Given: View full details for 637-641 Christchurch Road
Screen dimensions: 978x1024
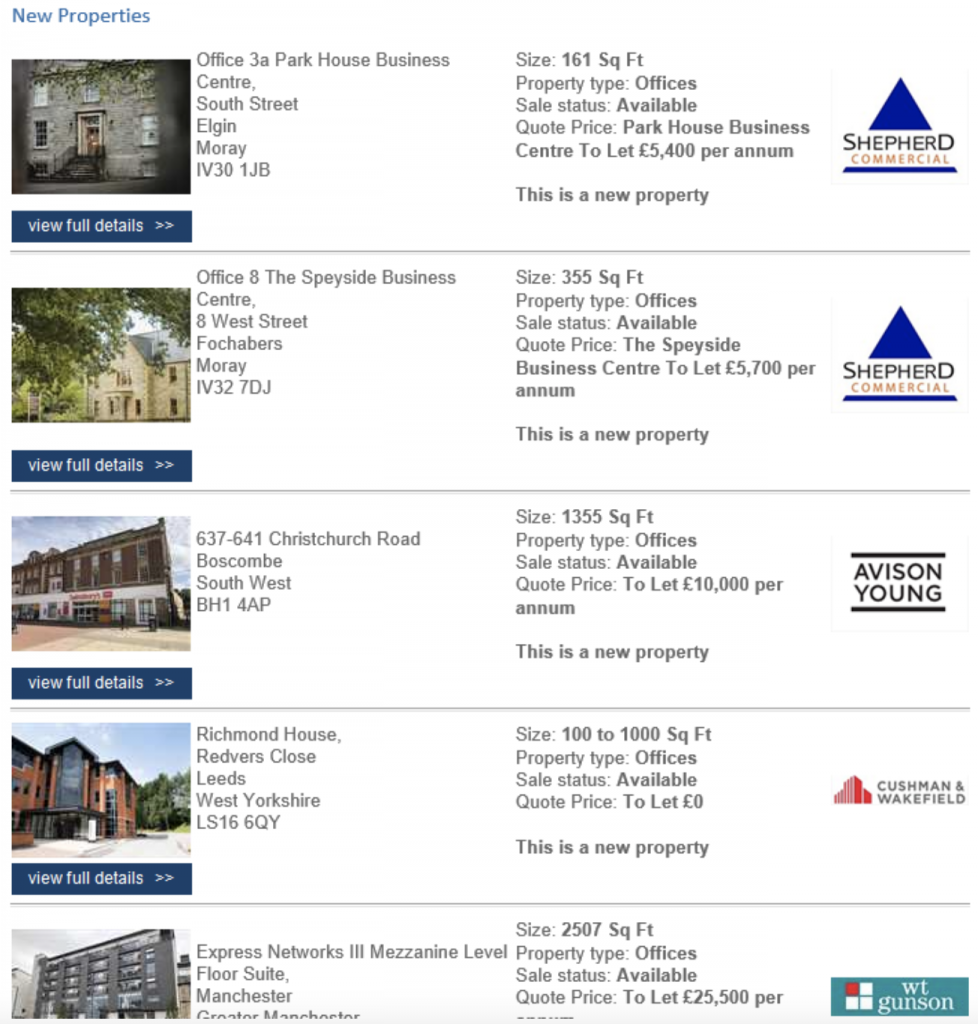Looking at the screenshot, I should [101, 683].
